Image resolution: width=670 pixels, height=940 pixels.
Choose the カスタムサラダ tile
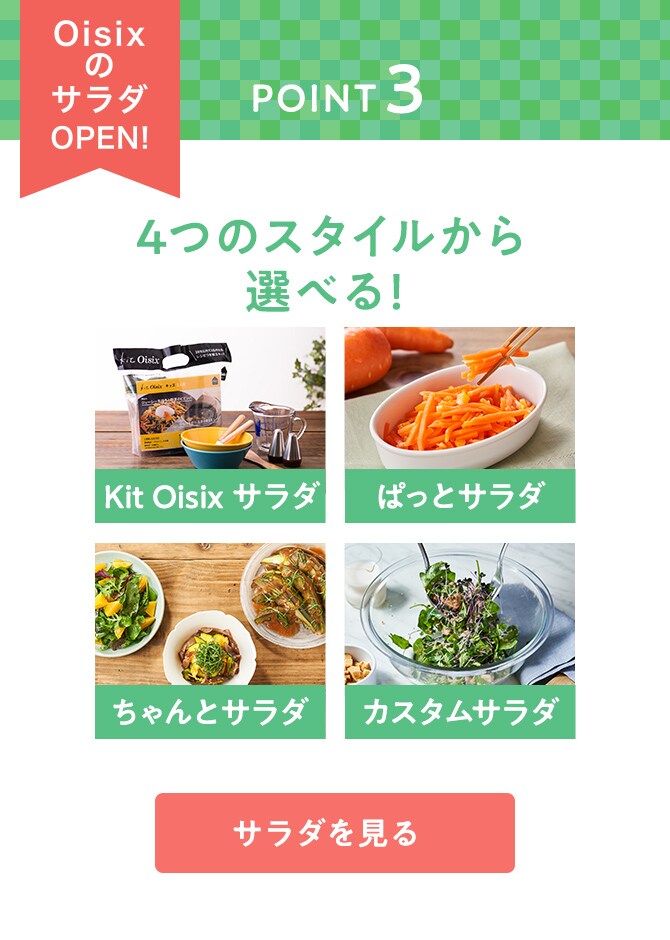[x=460, y=641]
